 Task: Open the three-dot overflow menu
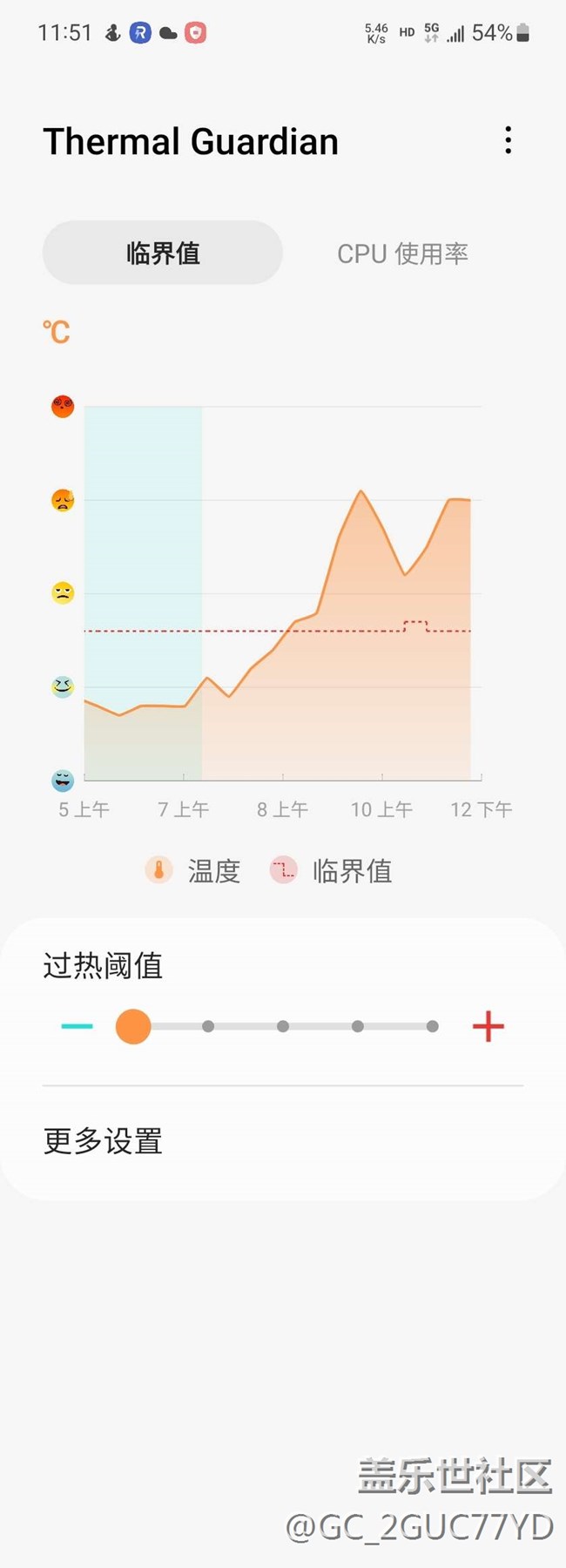point(508,140)
